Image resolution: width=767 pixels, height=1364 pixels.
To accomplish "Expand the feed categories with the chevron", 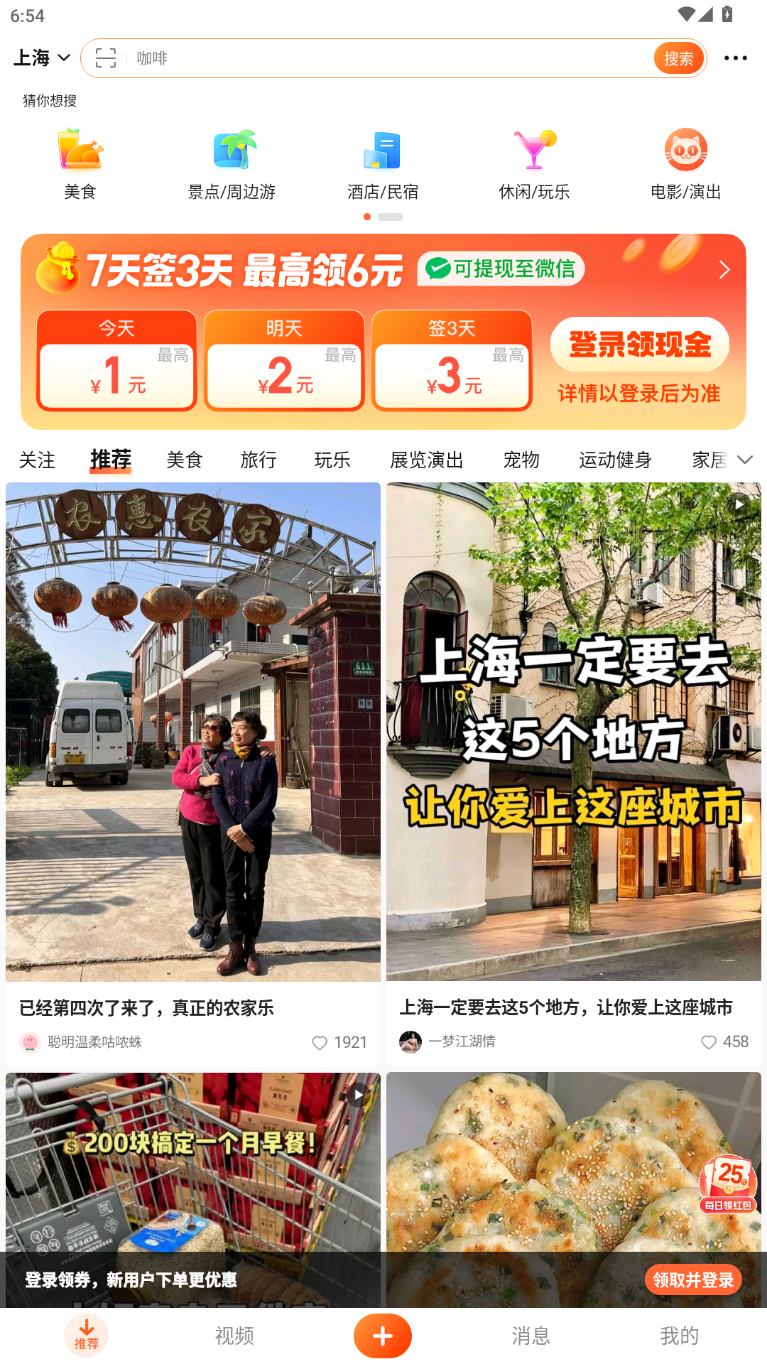I will click(x=745, y=460).
